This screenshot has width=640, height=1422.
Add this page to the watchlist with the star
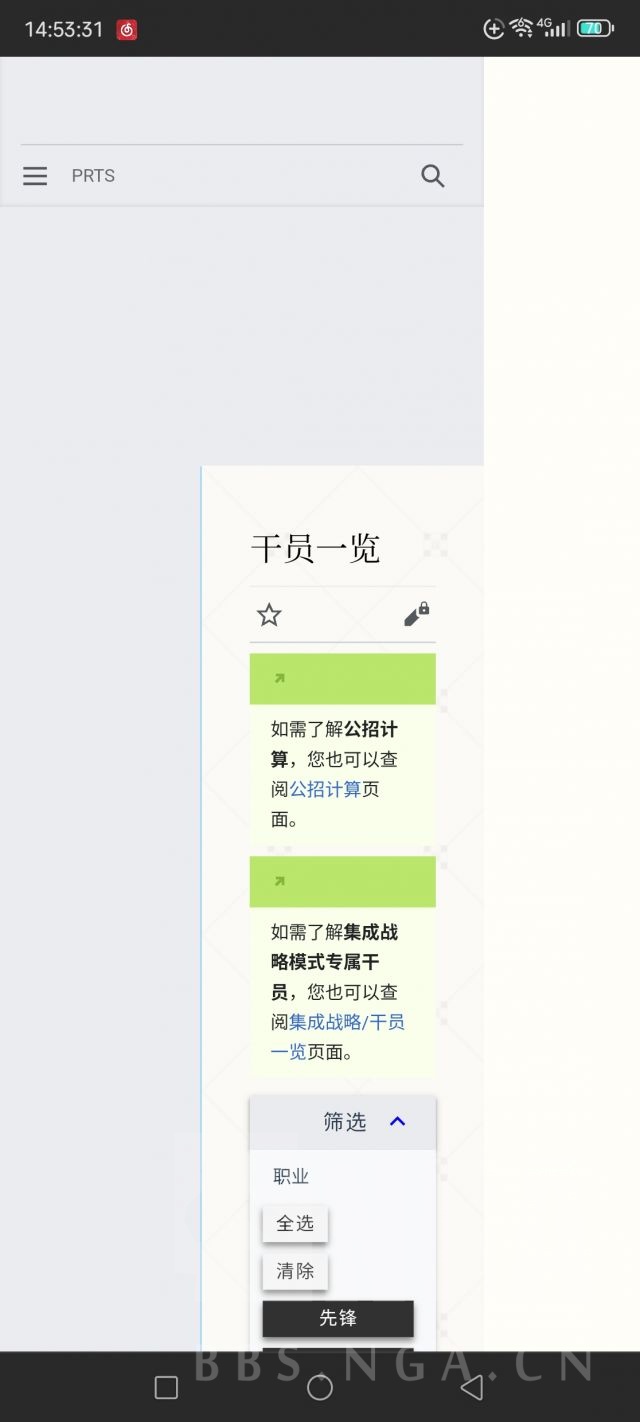[x=269, y=615]
